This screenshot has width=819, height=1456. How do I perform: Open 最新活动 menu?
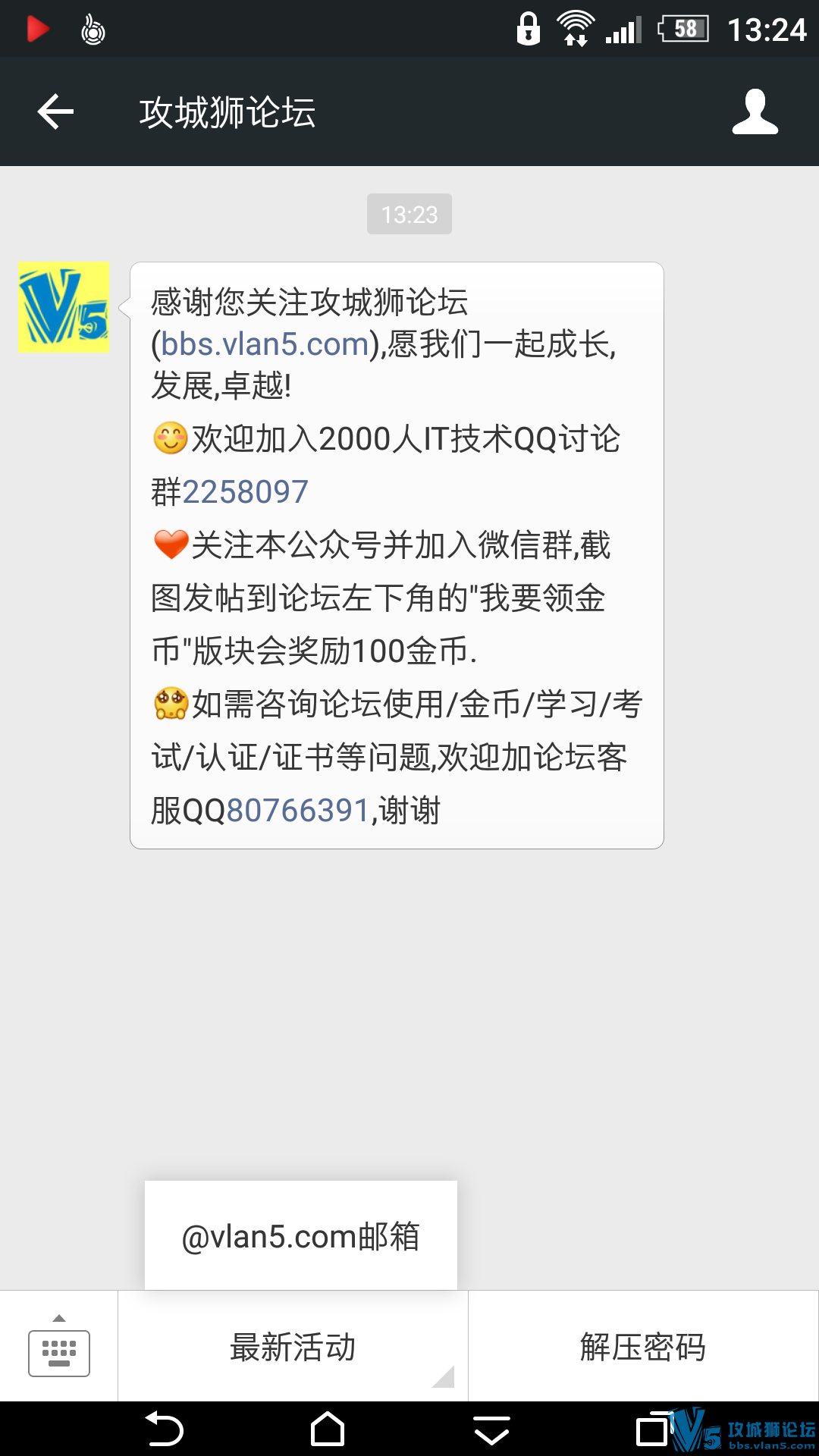293,1348
